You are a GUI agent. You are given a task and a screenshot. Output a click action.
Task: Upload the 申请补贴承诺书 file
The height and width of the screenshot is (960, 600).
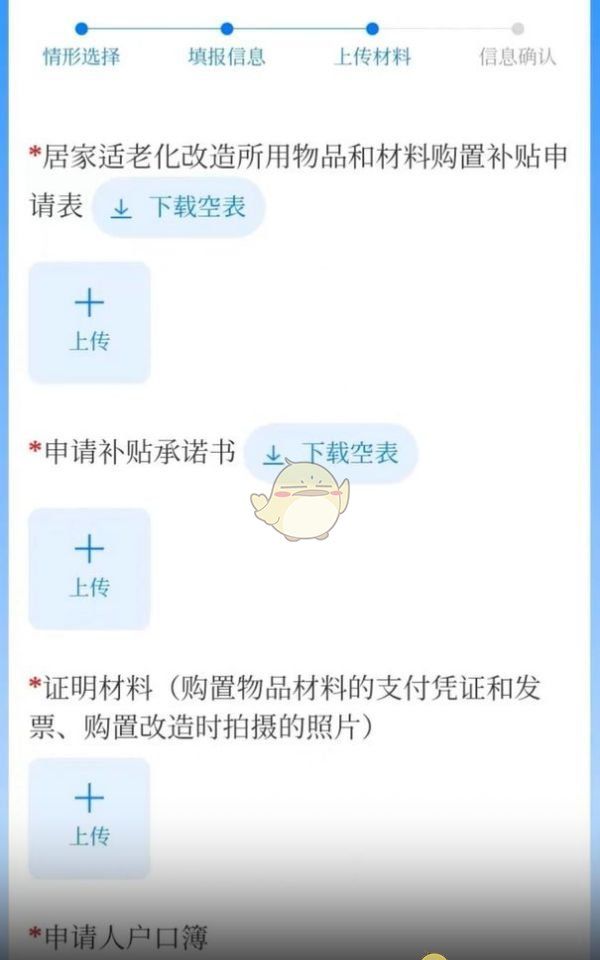(89, 568)
